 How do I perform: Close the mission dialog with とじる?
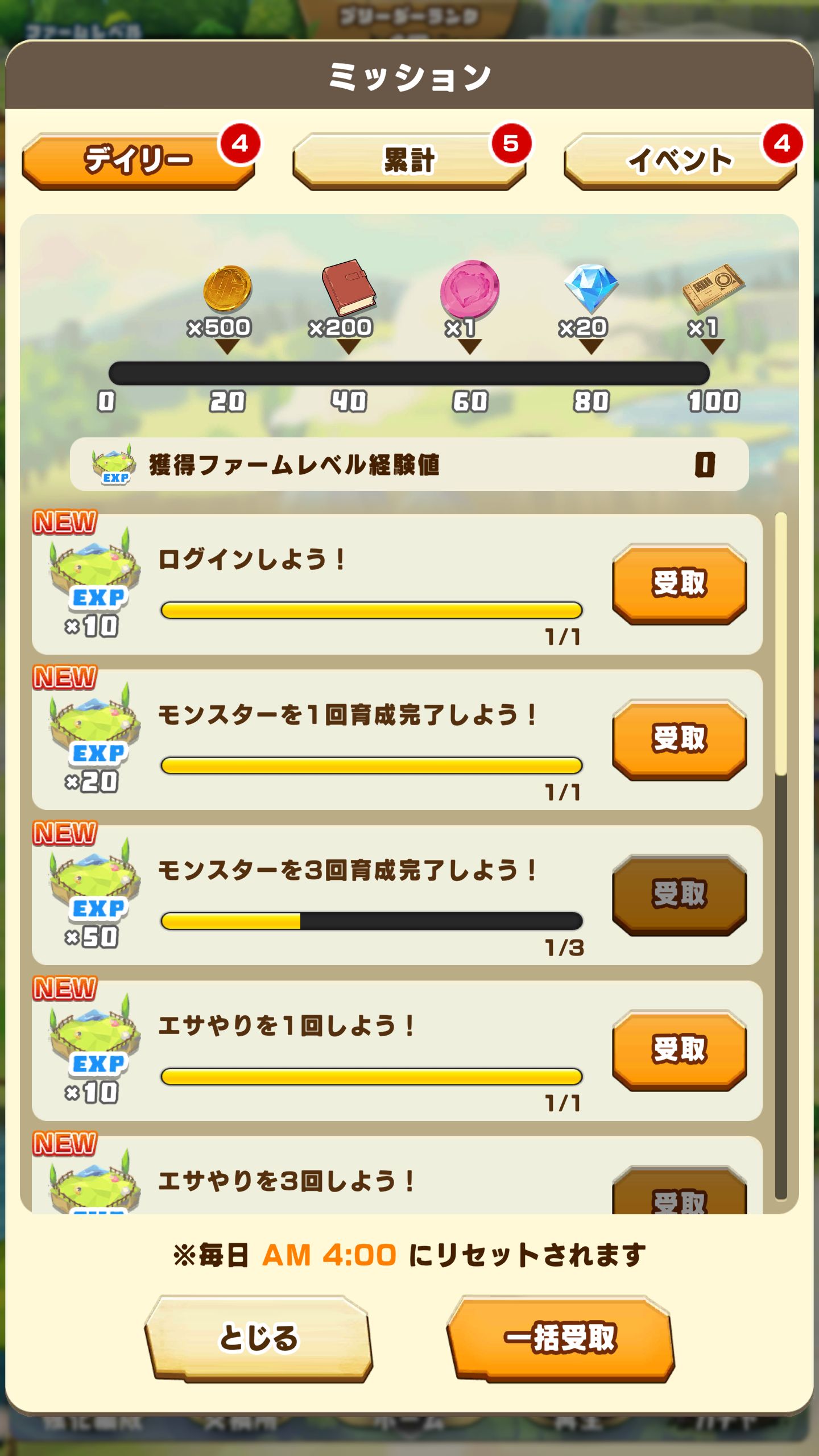pyautogui.click(x=259, y=1338)
